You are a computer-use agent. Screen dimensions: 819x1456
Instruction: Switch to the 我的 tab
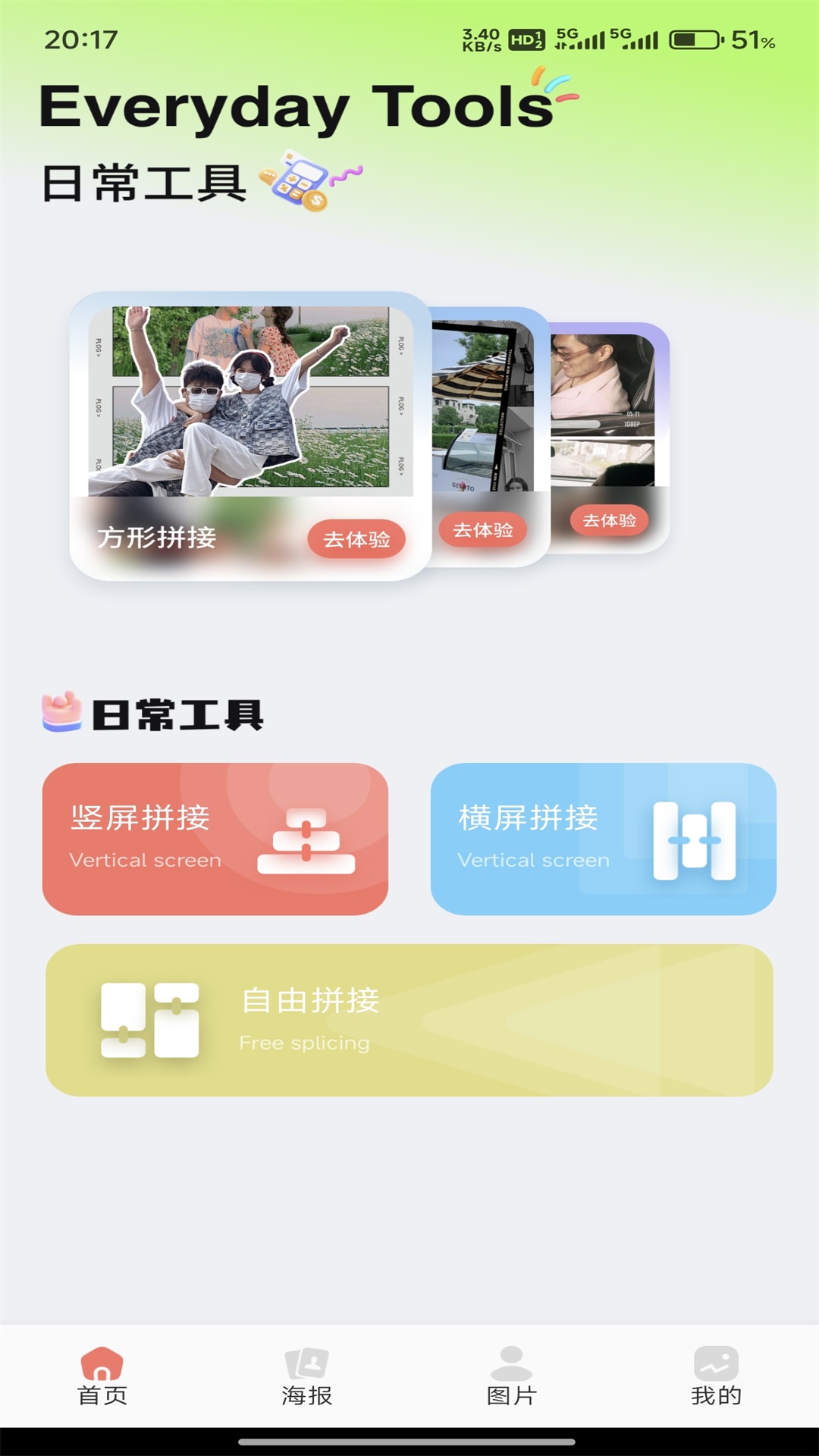click(716, 1376)
